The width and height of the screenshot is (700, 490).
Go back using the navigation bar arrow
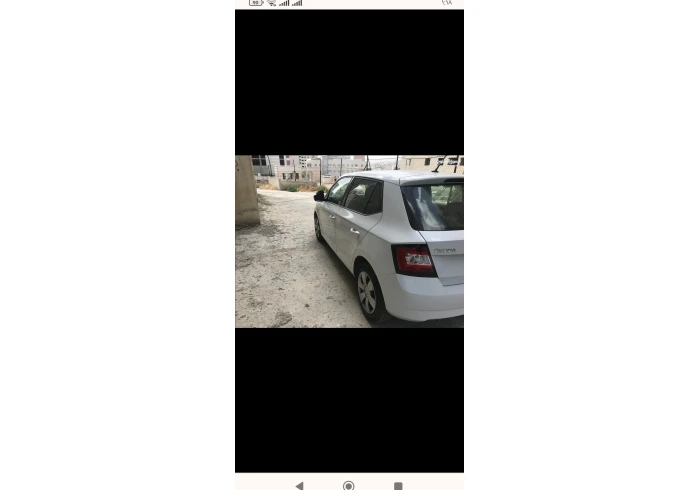(299, 485)
